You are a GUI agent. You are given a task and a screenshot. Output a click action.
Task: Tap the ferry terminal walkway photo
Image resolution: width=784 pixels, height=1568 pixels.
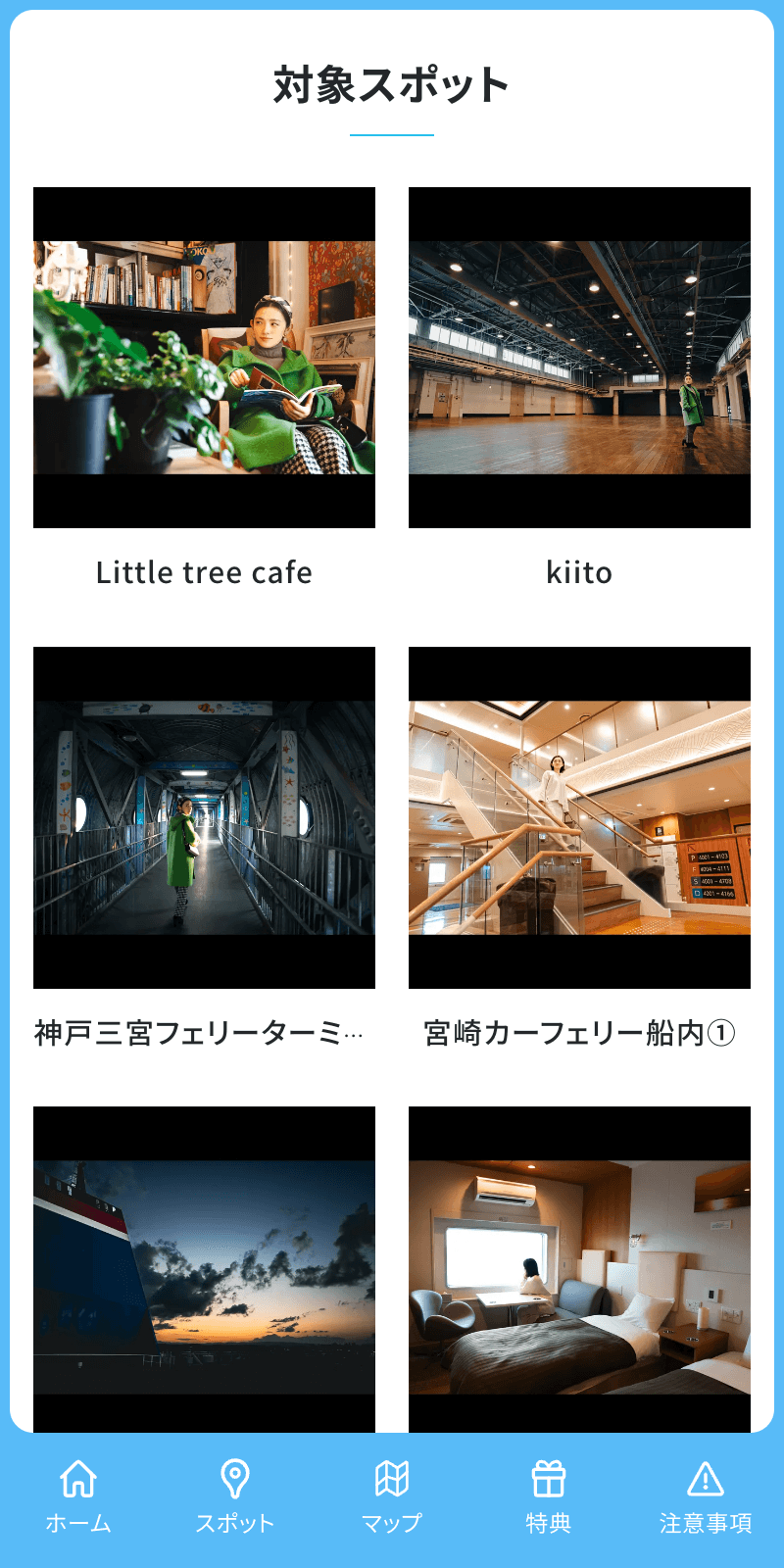tap(204, 816)
